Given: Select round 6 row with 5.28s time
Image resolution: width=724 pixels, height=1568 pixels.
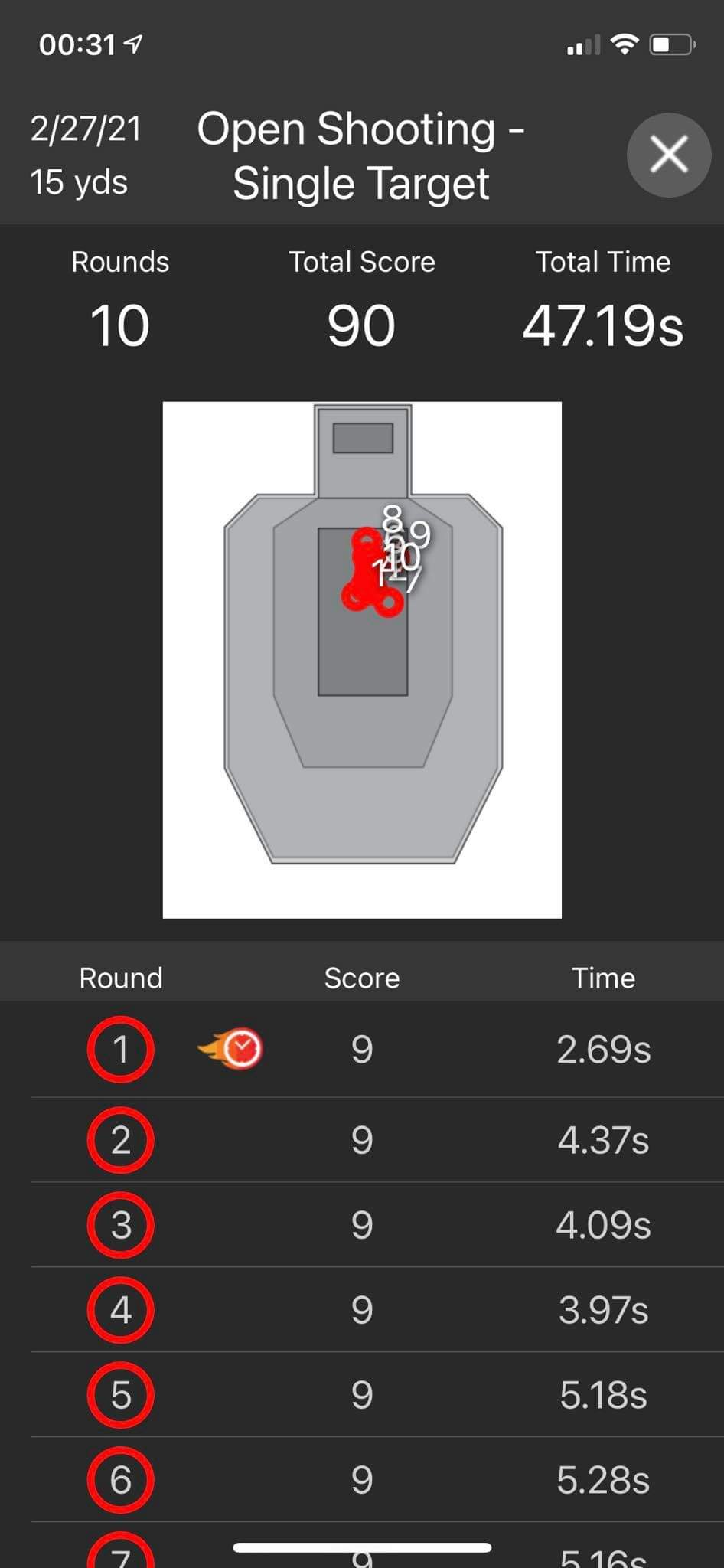Looking at the screenshot, I should tap(362, 1480).
